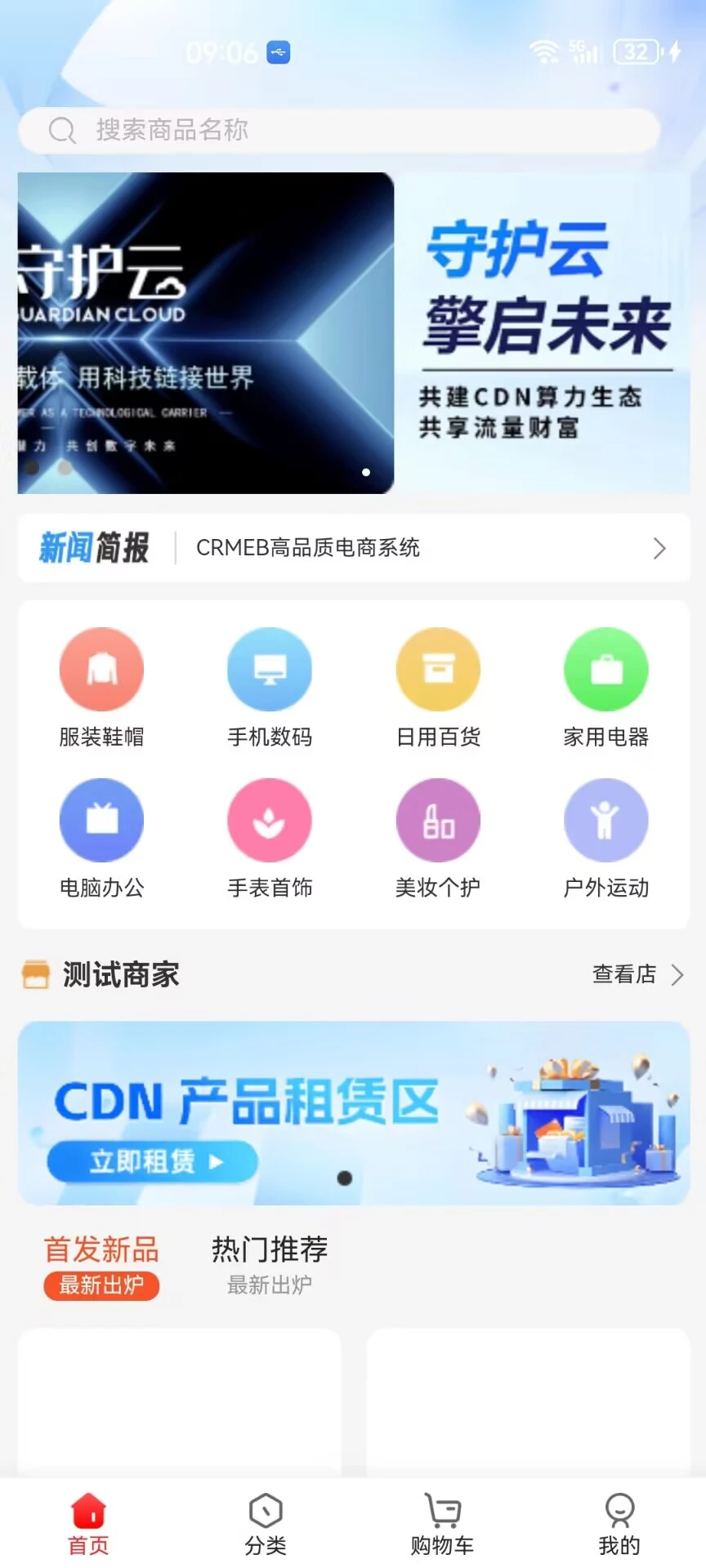Stay on the 首发新品 tab

(x=100, y=1249)
